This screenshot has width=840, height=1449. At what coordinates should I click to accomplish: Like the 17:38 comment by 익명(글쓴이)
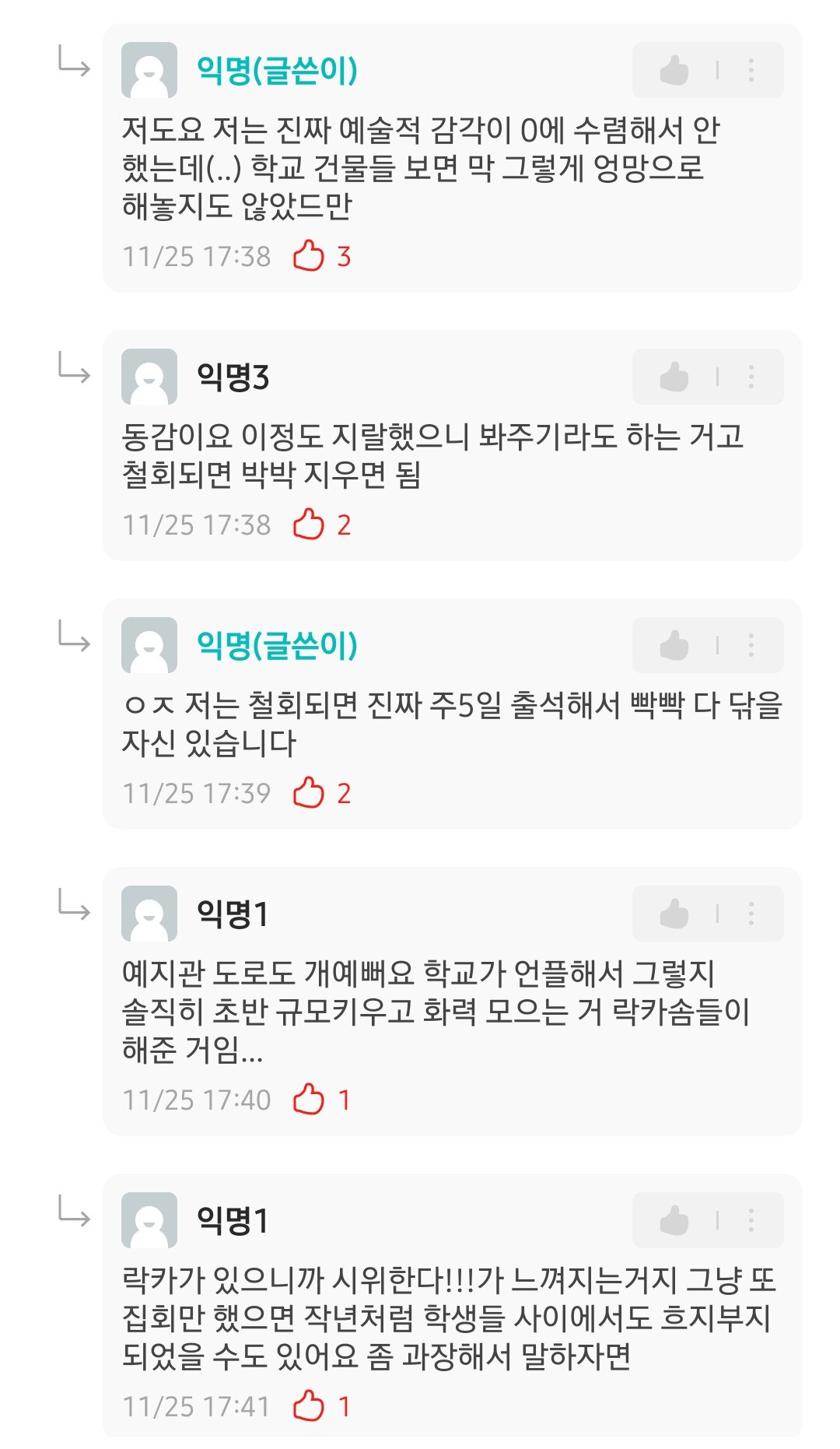(x=674, y=70)
